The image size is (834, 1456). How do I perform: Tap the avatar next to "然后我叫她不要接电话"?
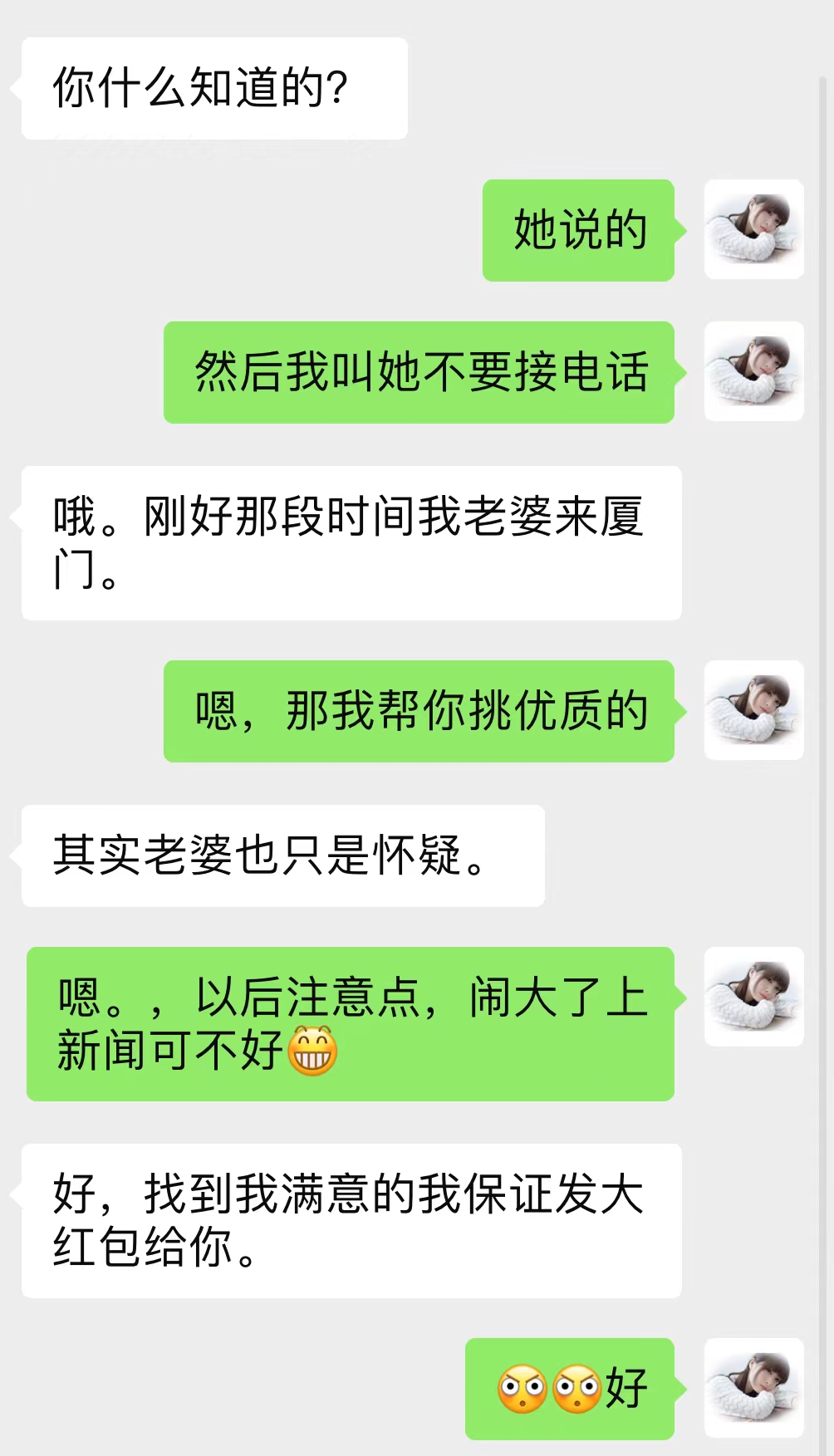pos(753,371)
